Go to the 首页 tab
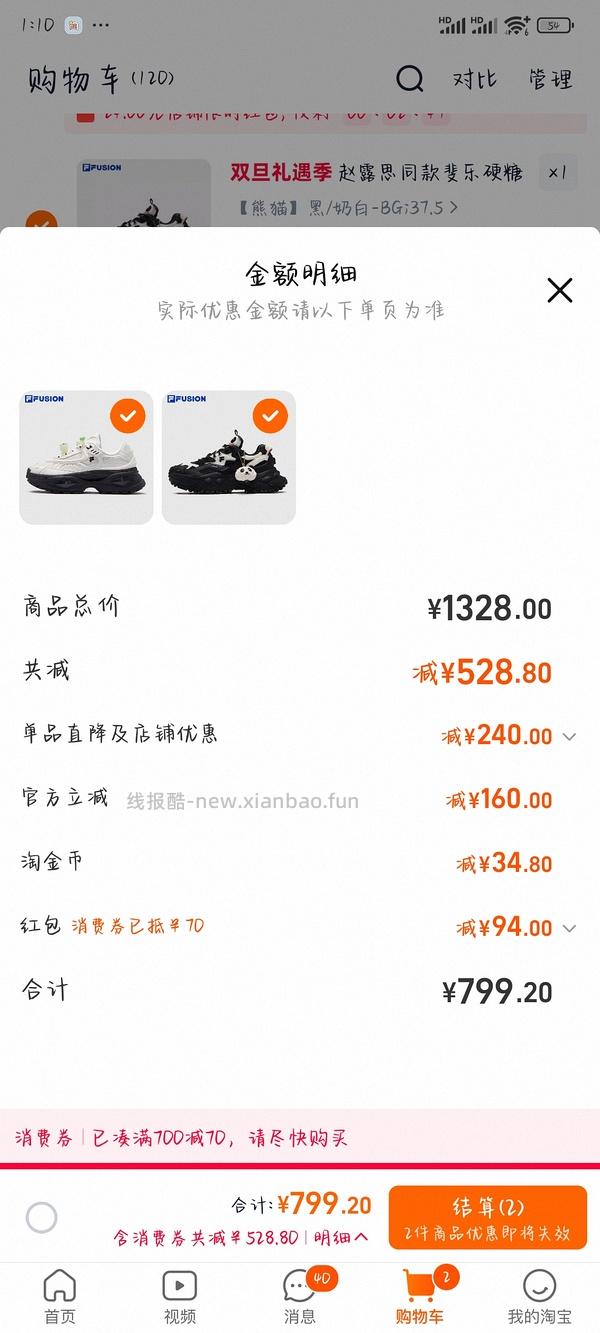 tap(60, 1297)
